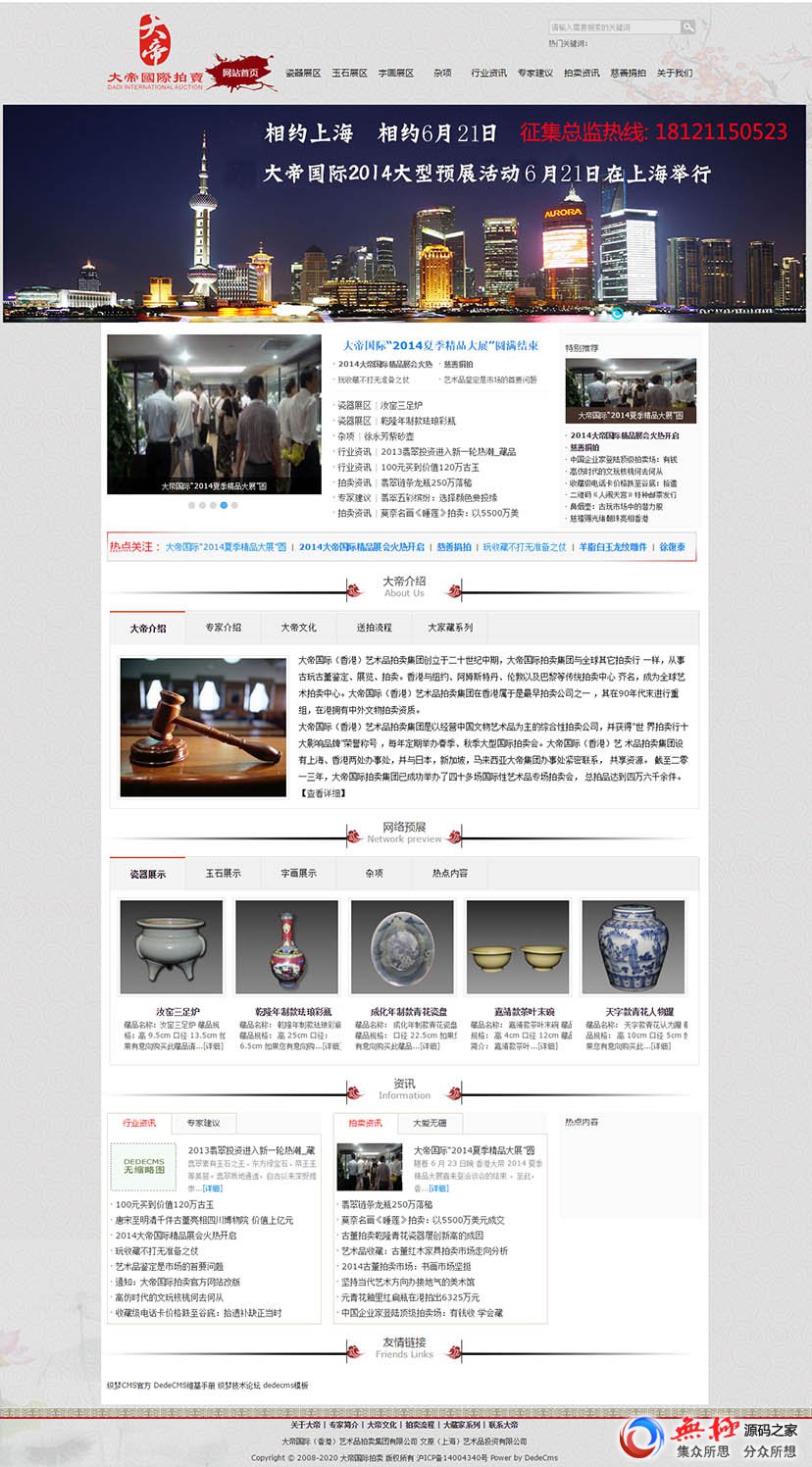Screen dimensions: 812x1467
Task: Open the 瓷器展区 navigation item
Action: 303,74
